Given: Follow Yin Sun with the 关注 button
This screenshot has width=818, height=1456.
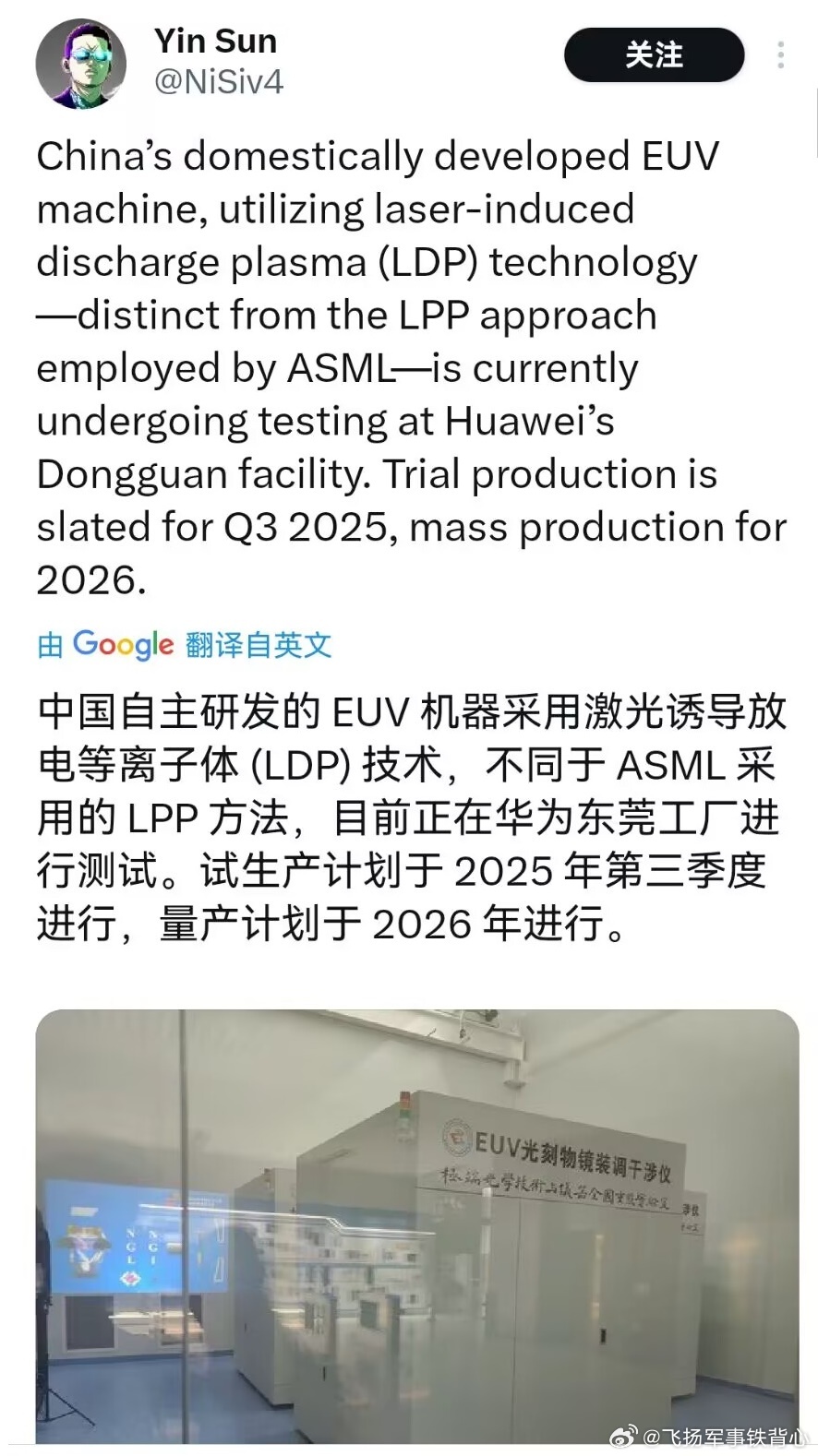Looking at the screenshot, I should coord(654,55).
